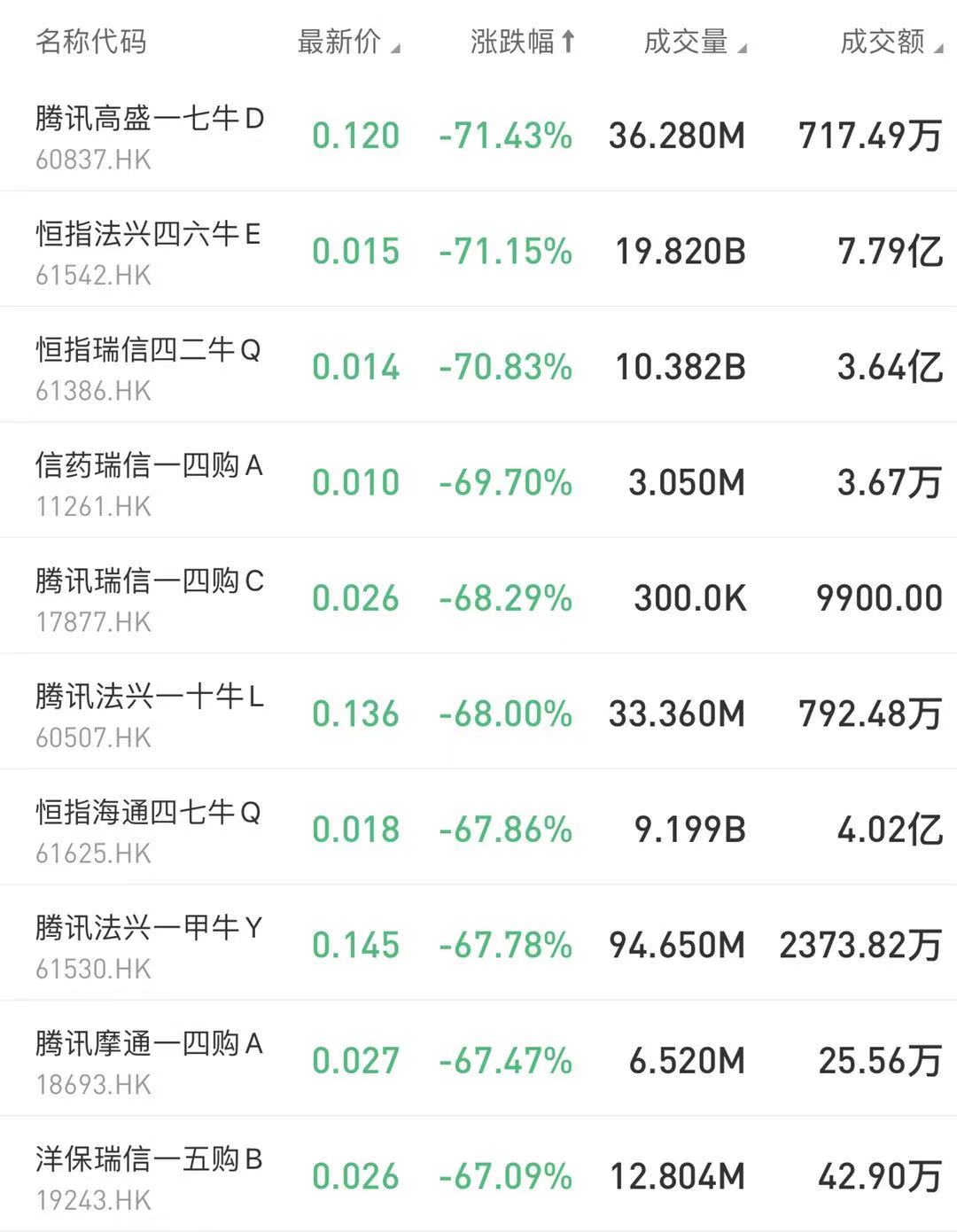Sort the list by 最新价
The height and width of the screenshot is (1232, 957).
pos(347,42)
